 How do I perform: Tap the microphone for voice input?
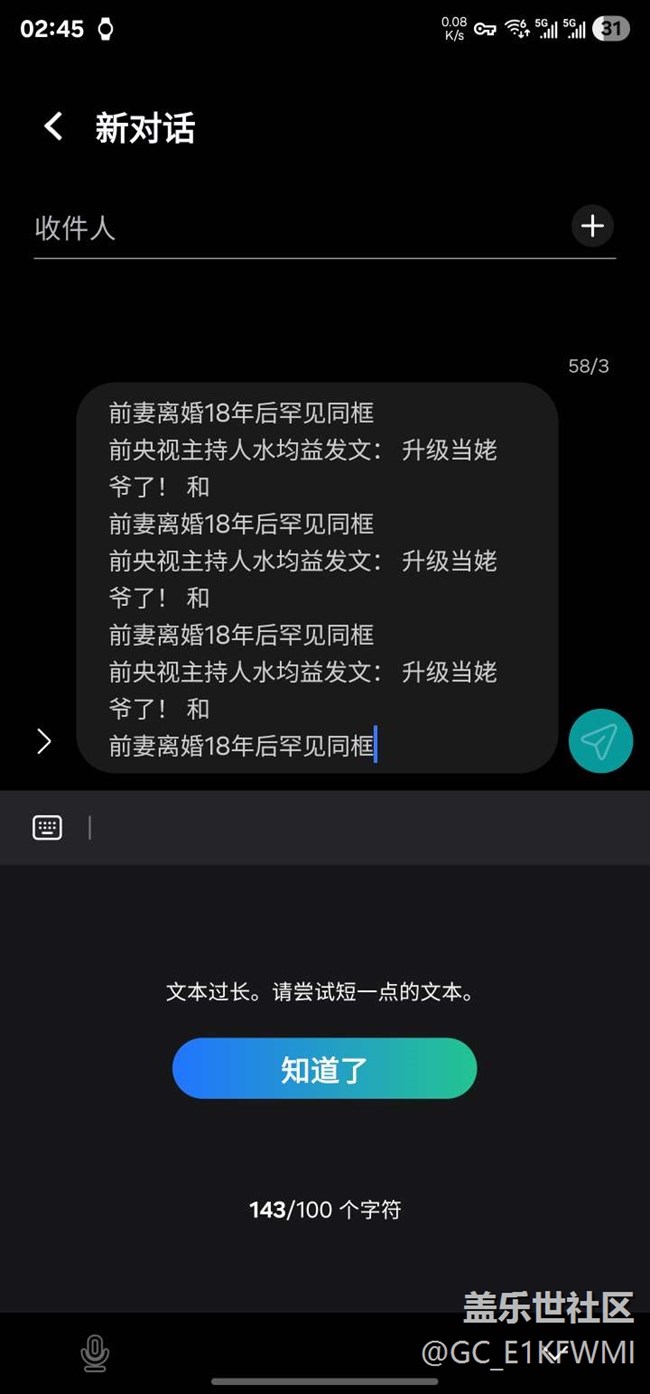95,1354
